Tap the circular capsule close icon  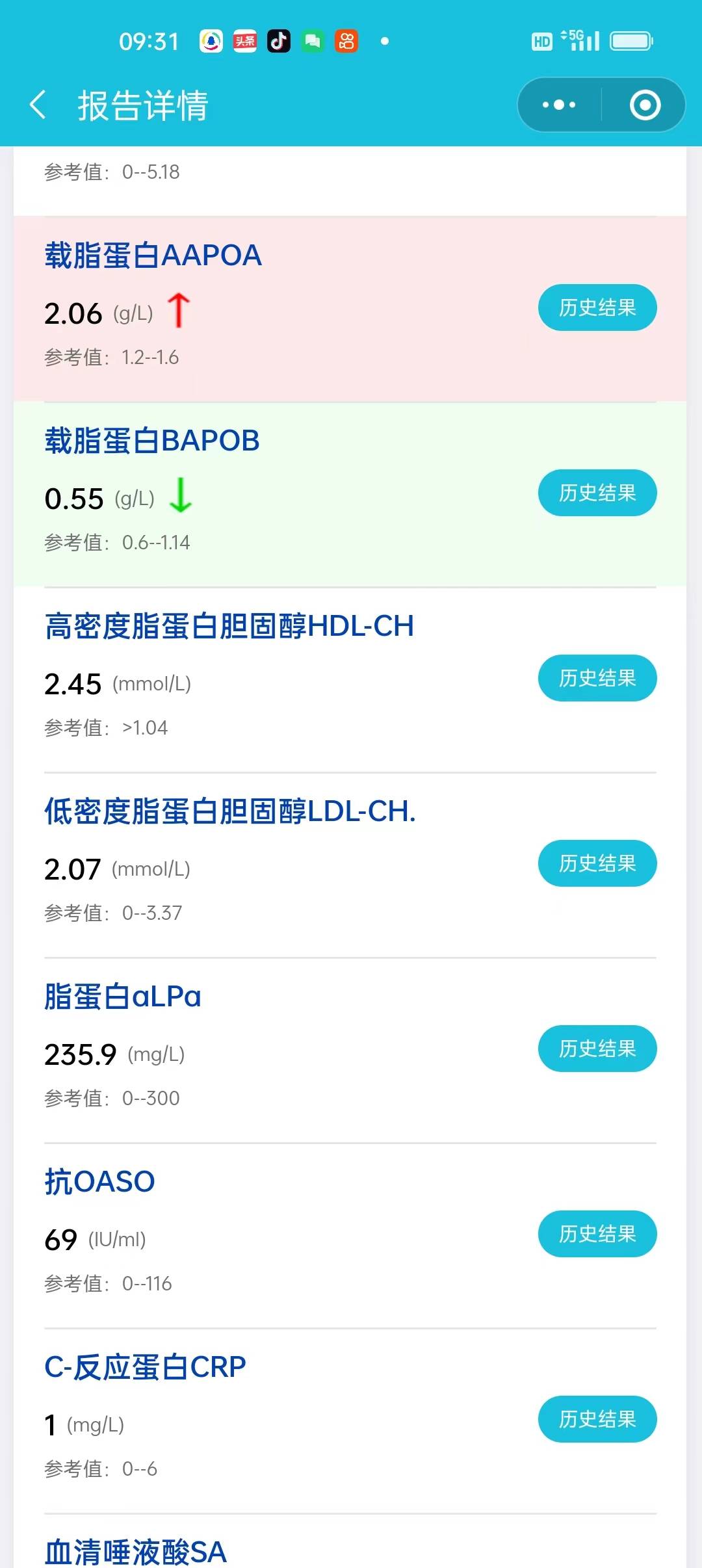[643, 104]
